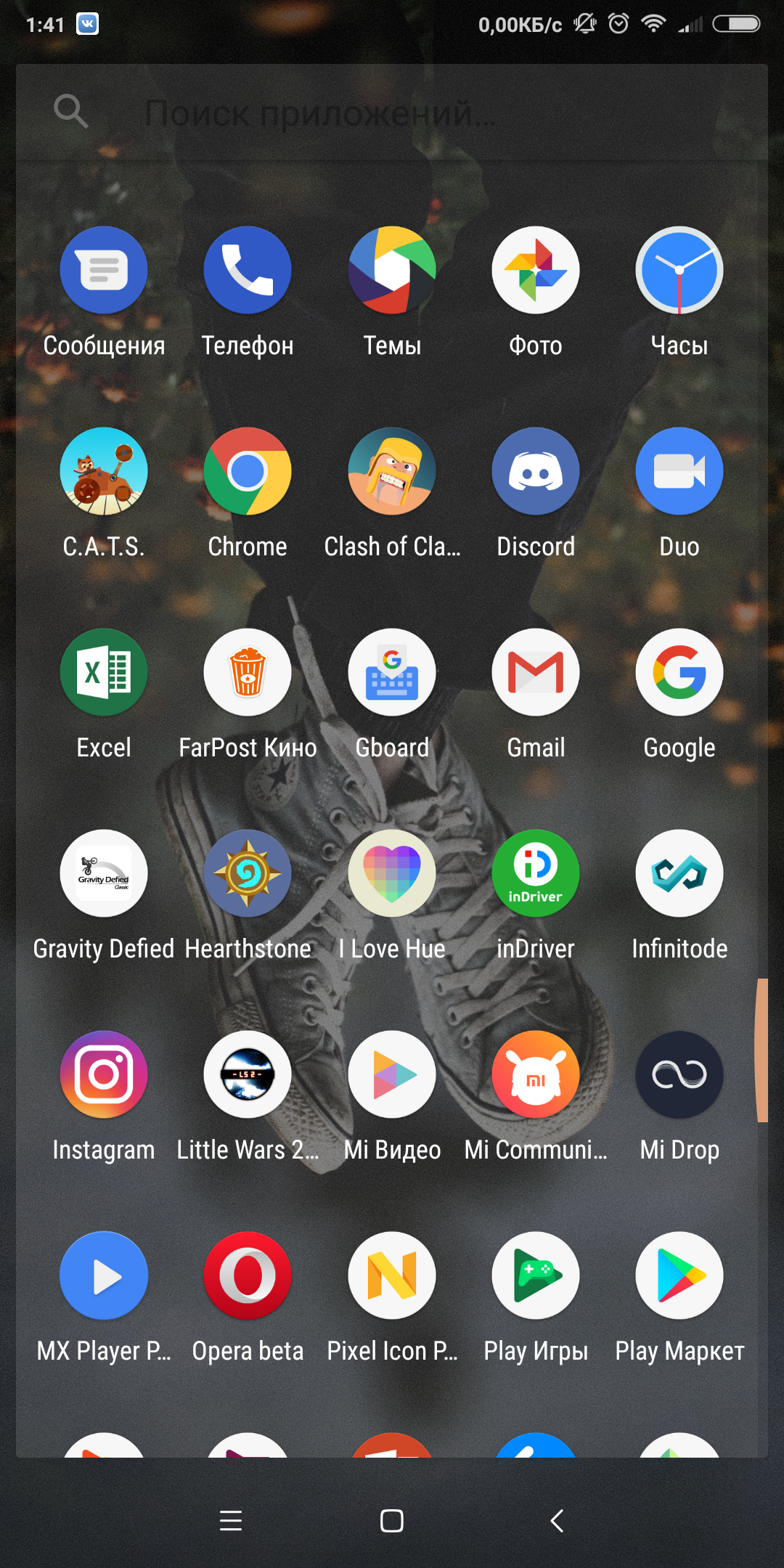Open Opera beta browser
The image size is (784, 1568).
248,1275
